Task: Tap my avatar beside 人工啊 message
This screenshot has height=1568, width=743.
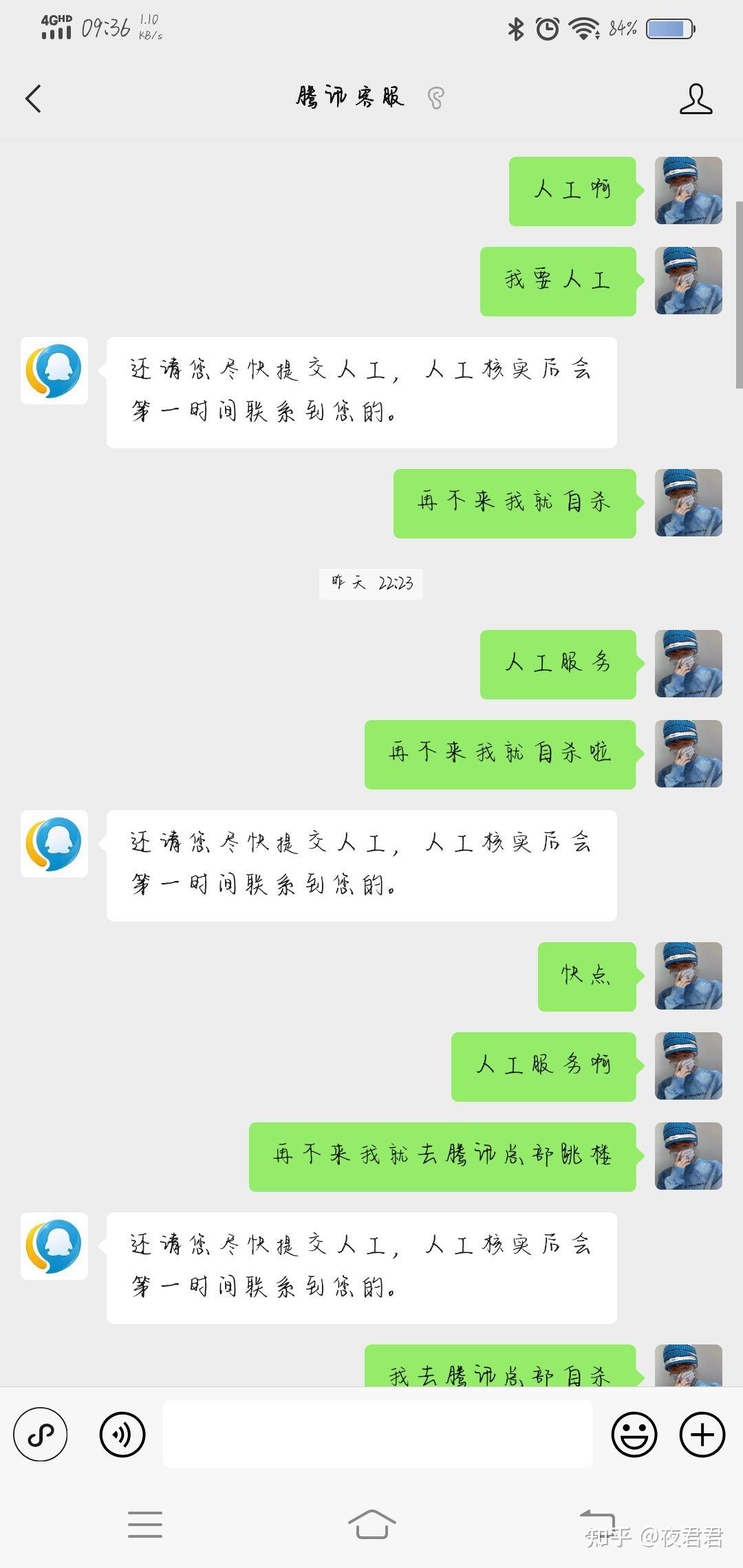Action: pyautogui.click(x=689, y=190)
